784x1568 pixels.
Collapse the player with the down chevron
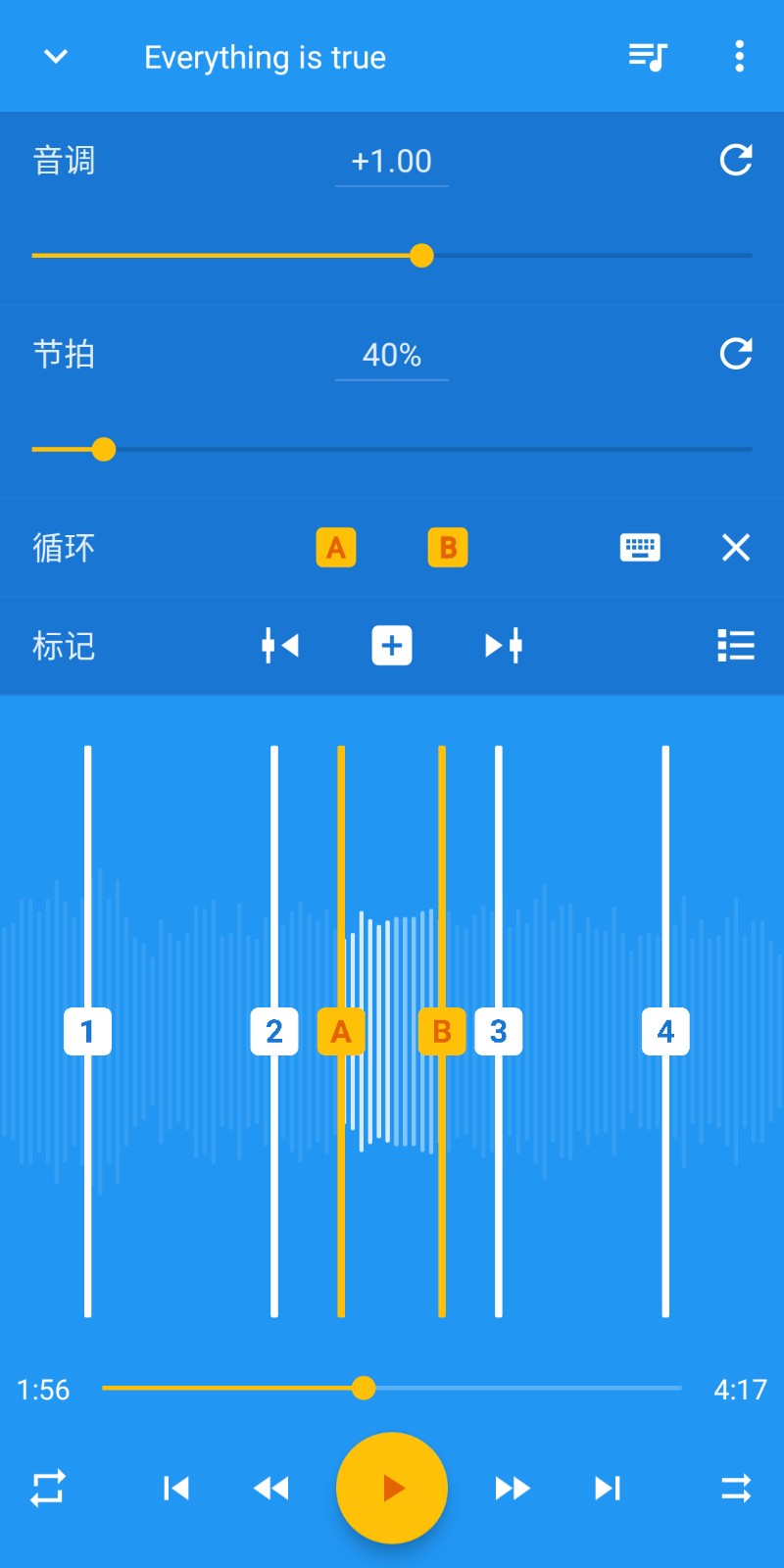tap(55, 57)
